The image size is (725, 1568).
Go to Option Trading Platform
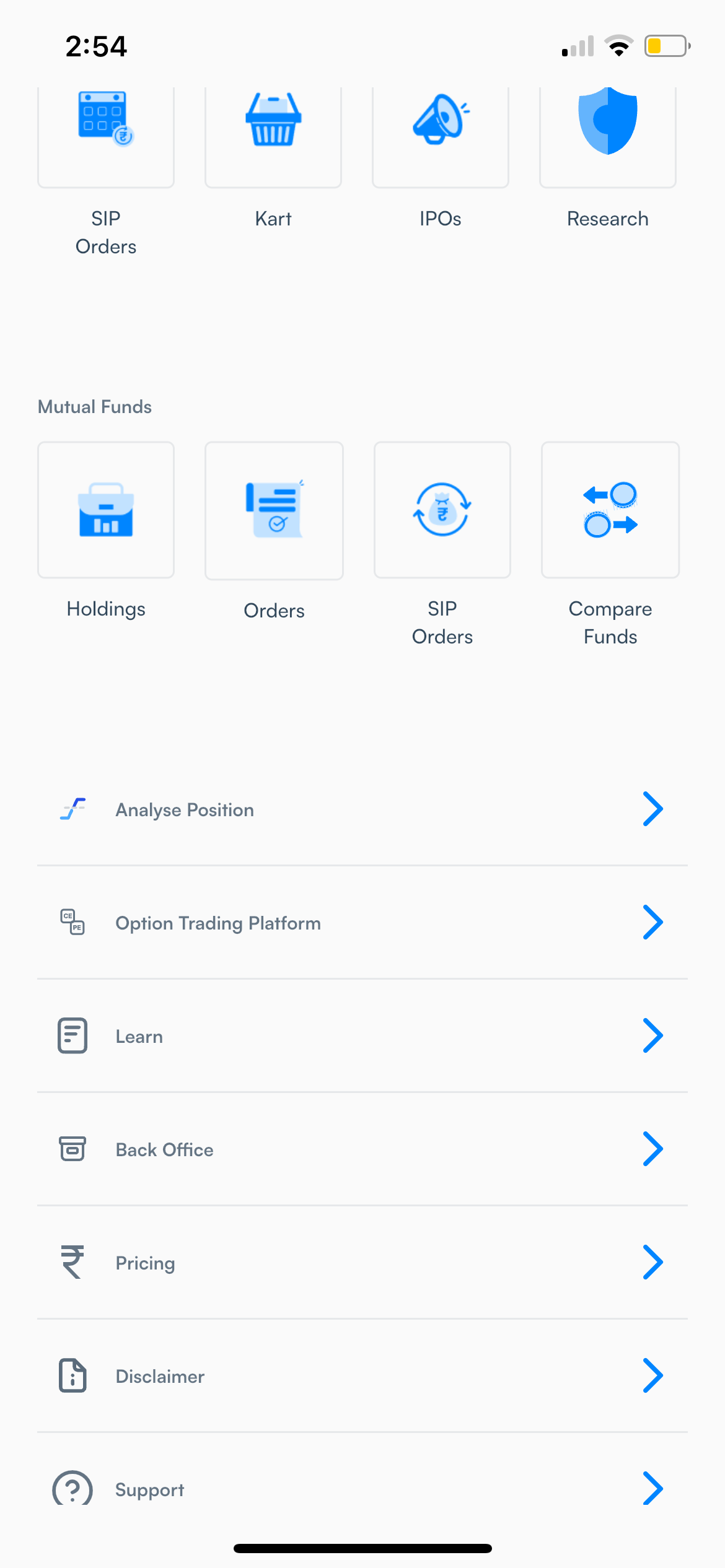[x=362, y=923]
